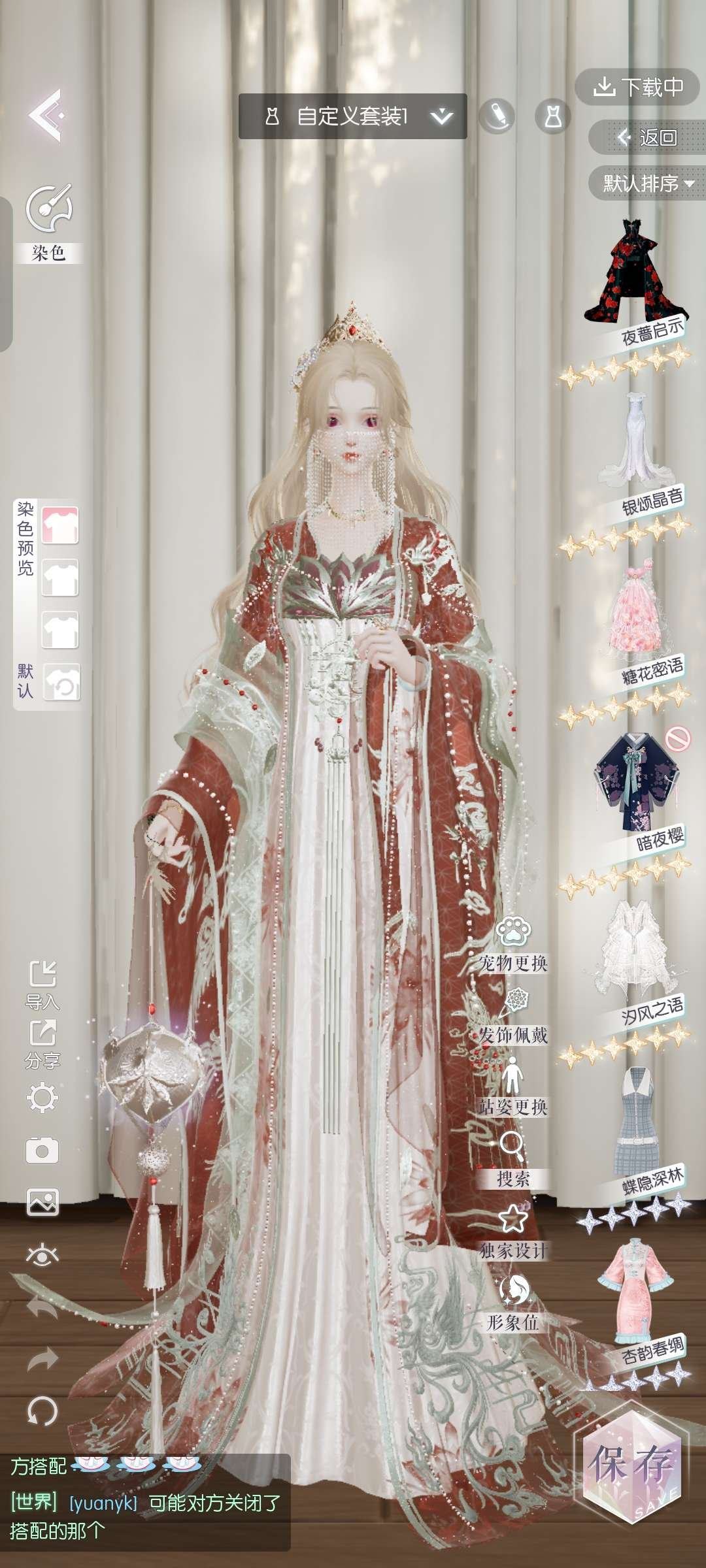706x1568 pixels.
Task: Tap the 返回 button
Action: pos(647,137)
